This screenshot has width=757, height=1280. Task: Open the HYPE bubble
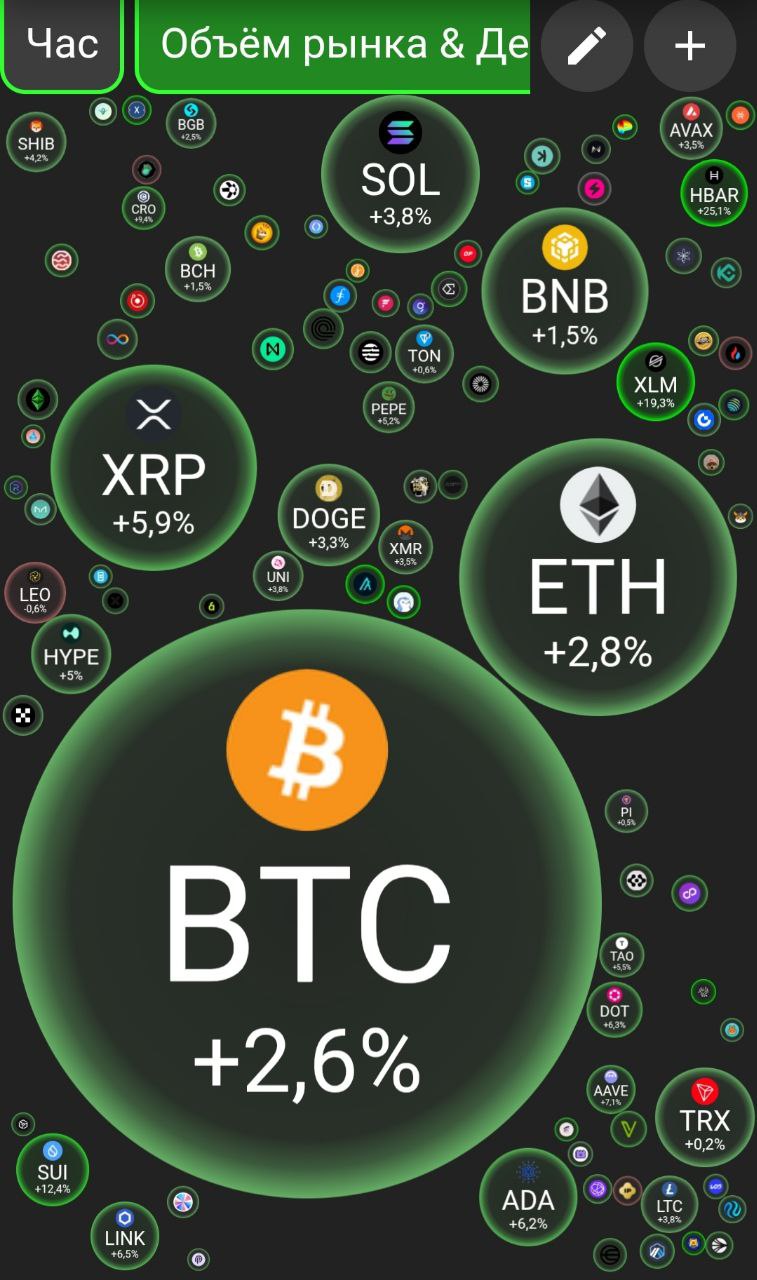click(71, 654)
